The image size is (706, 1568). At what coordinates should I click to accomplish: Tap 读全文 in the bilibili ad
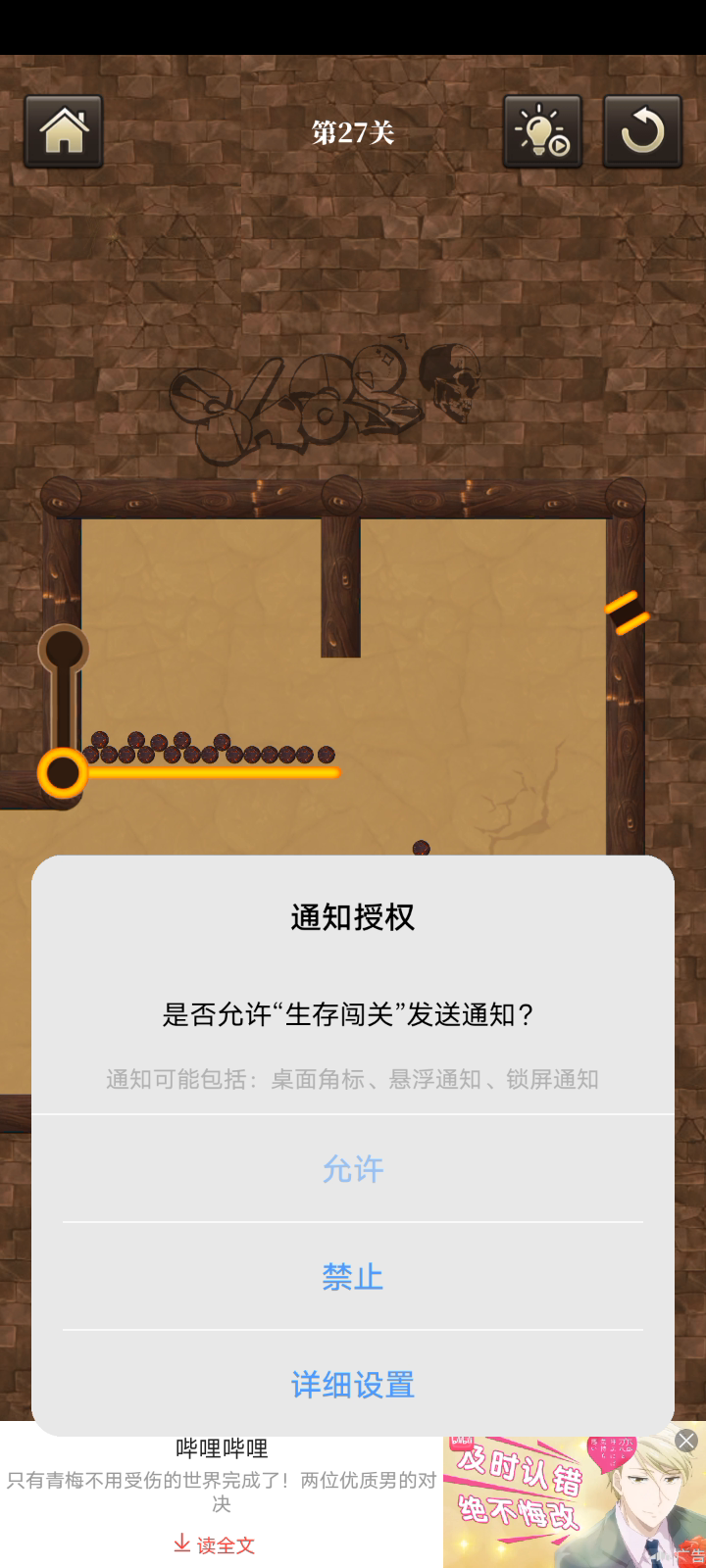(x=215, y=1544)
